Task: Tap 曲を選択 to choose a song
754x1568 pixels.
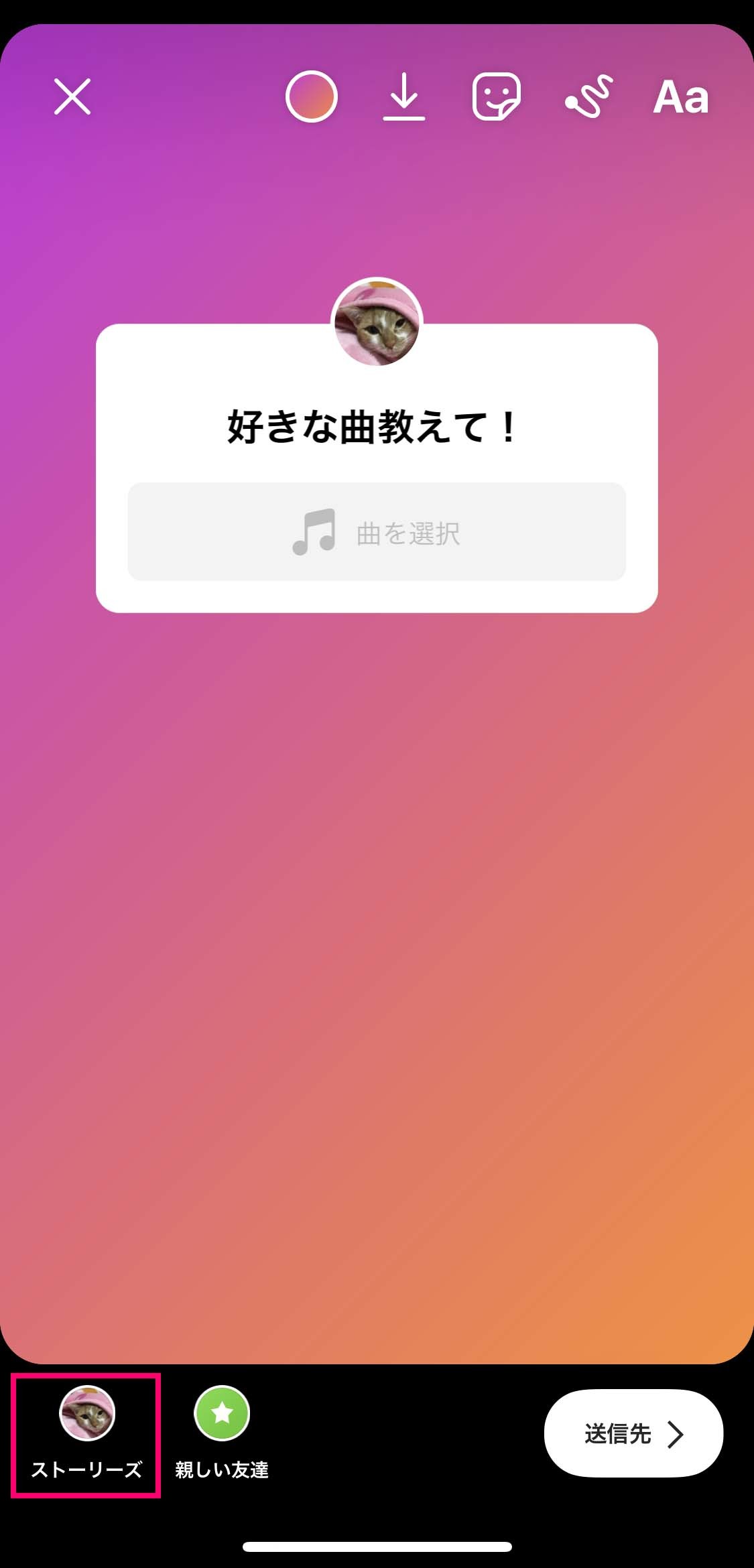Action: tap(377, 532)
